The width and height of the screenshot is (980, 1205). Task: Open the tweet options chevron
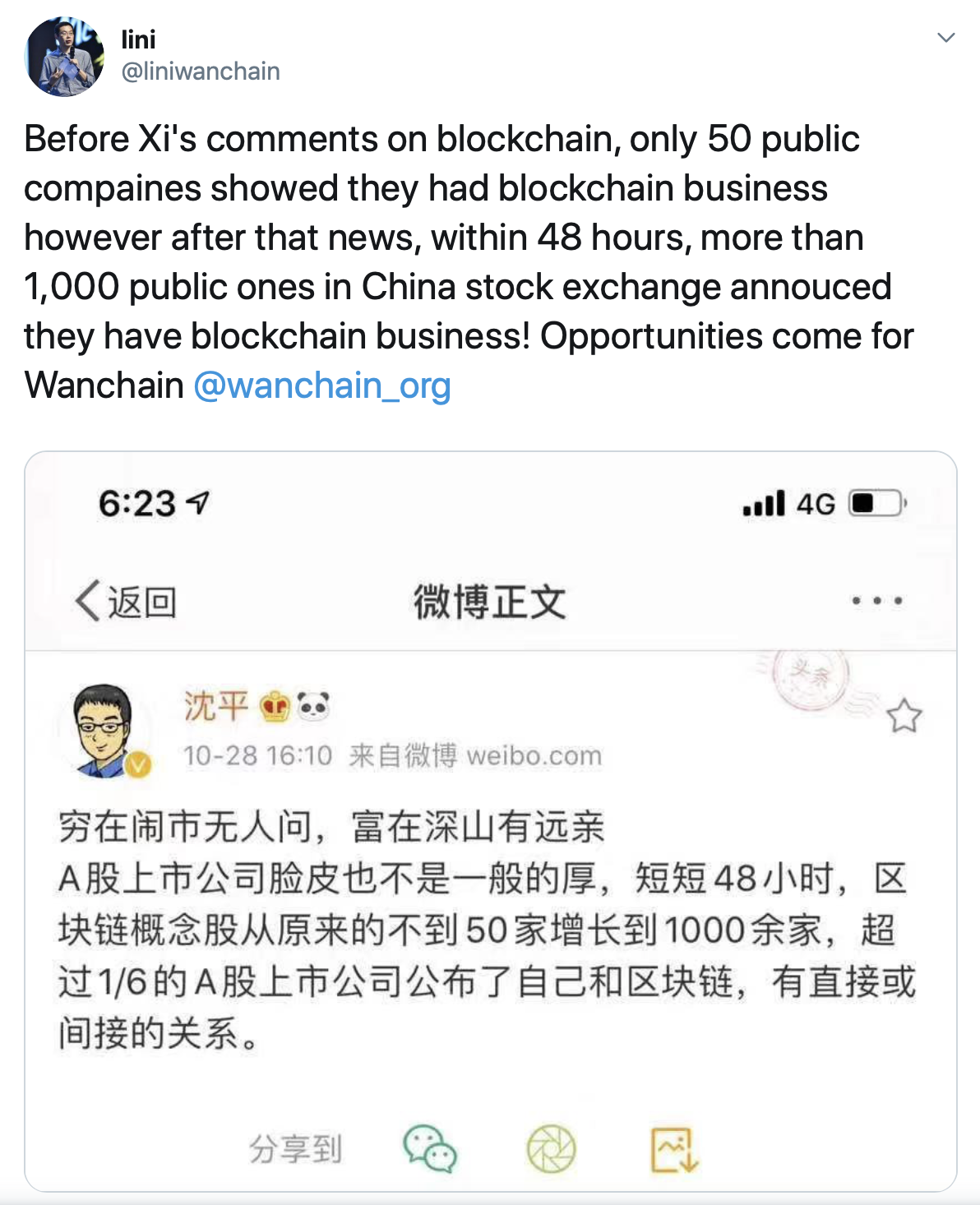point(946,38)
